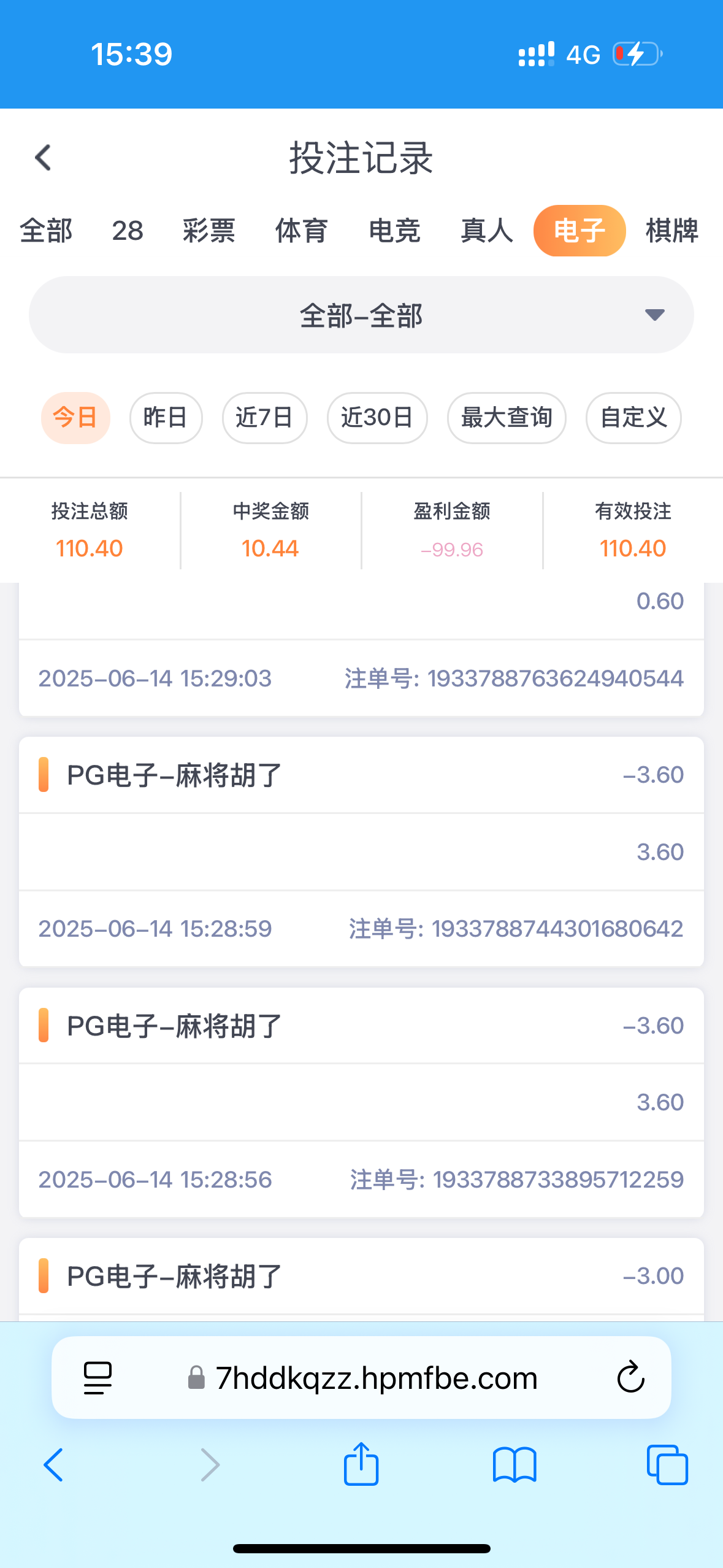Tap the 最大查询 chip
The width and height of the screenshot is (723, 1568).
coord(507,418)
